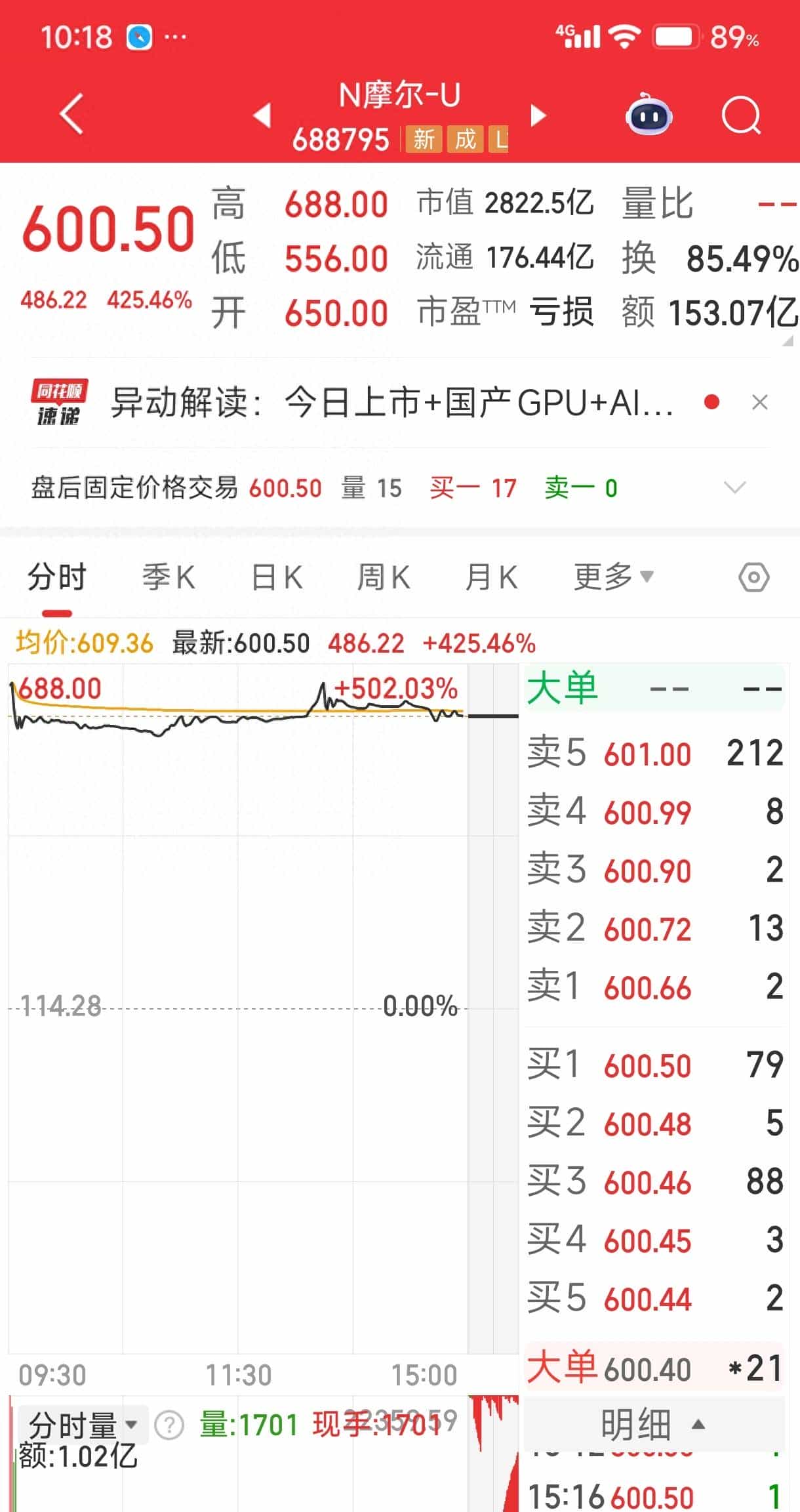This screenshot has width=800, height=1512.
Task: Open the 分时量 indicator dropdown
Action: (x=83, y=1425)
